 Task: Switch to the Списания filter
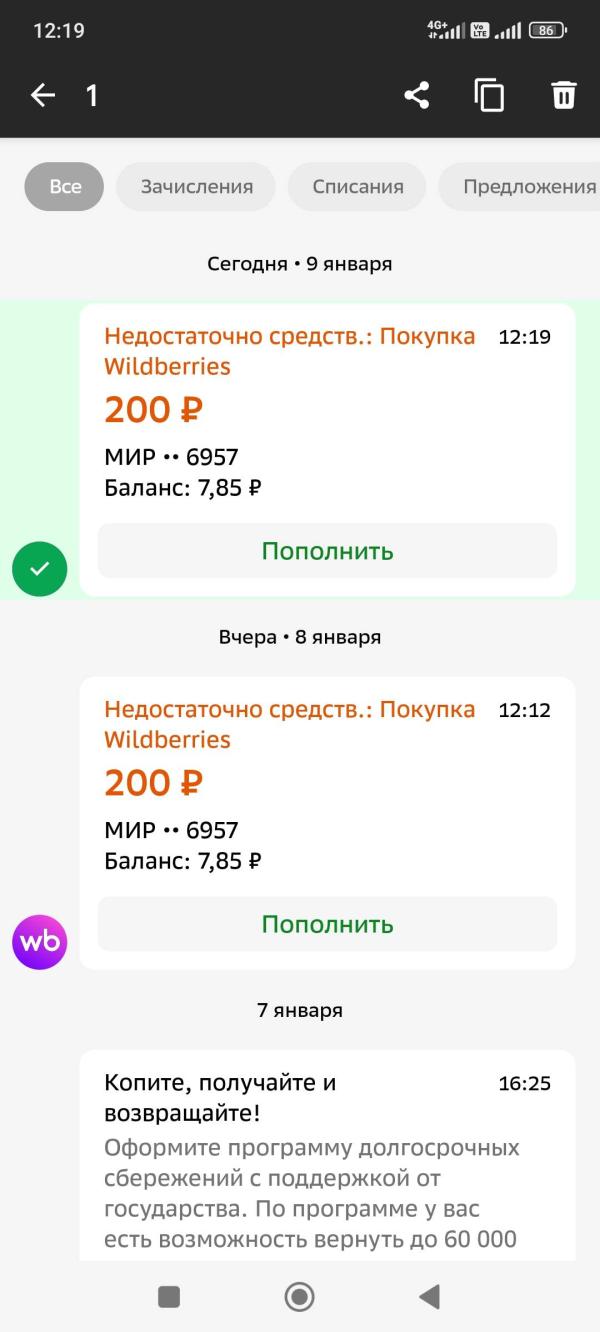(357, 186)
